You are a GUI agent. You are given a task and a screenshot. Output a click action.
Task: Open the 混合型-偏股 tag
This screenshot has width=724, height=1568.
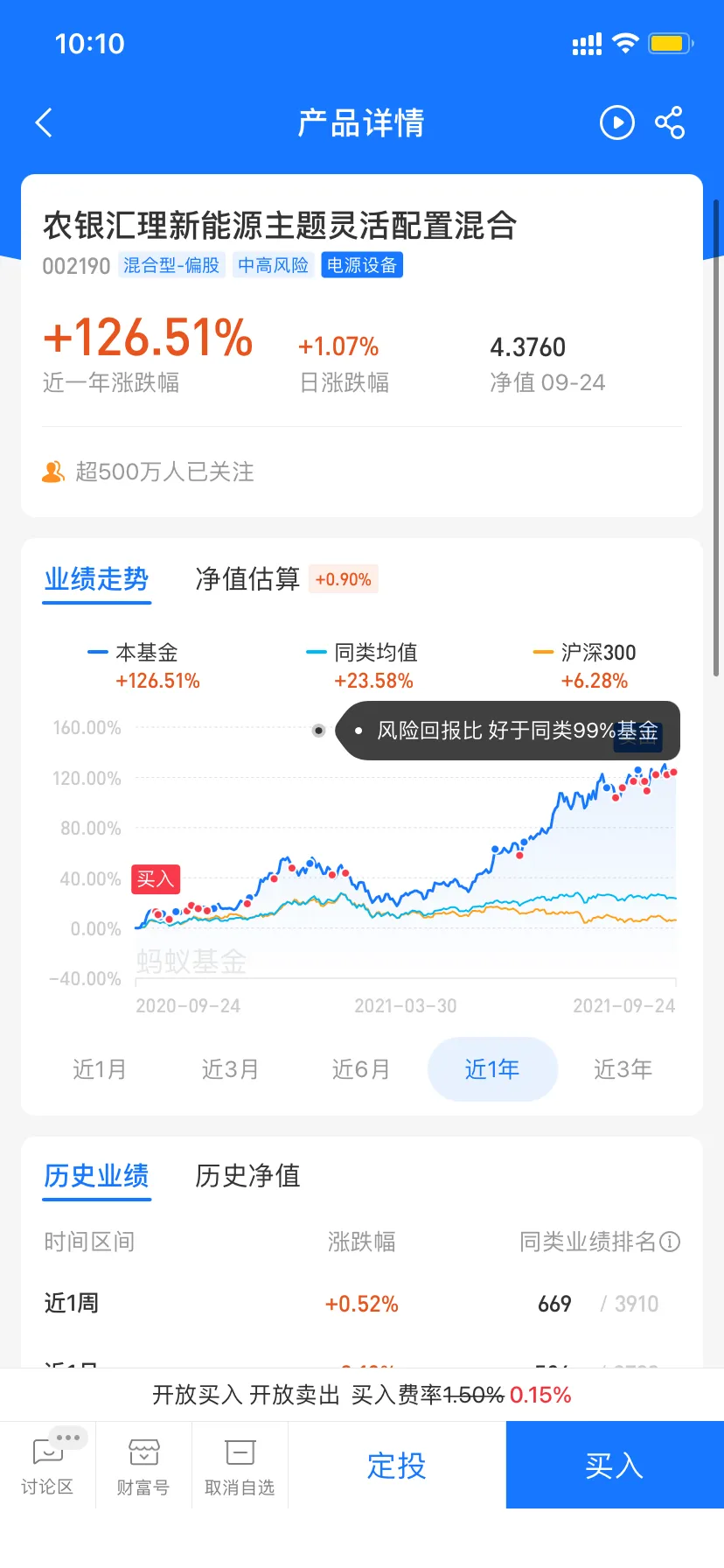click(x=171, y=265)
